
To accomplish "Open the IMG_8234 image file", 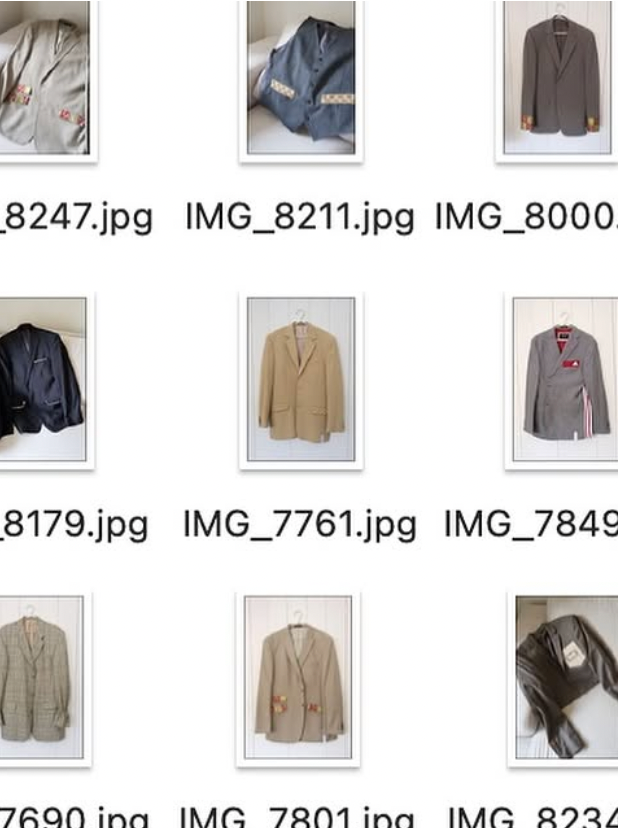I will point(565,678).
